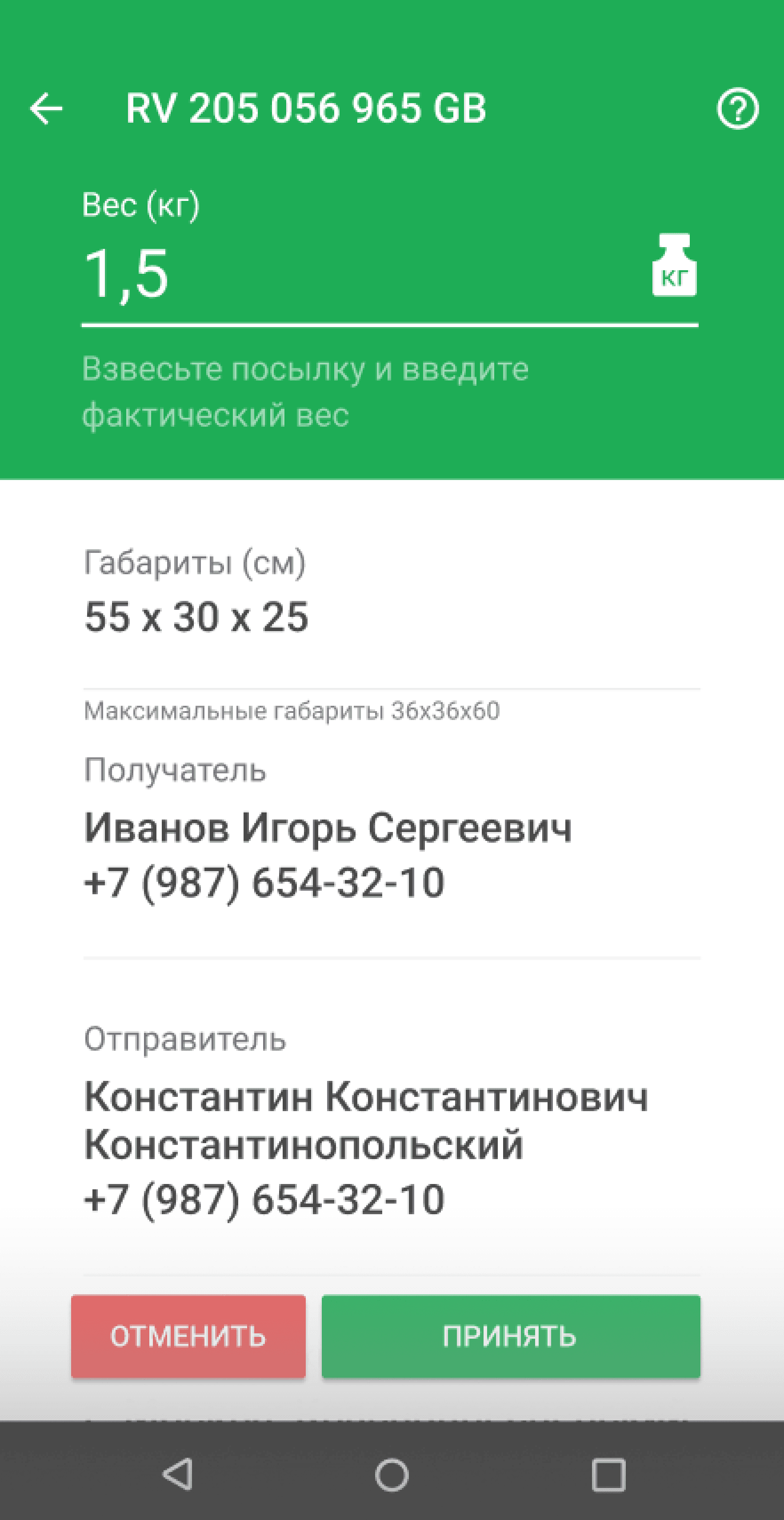Screen dimensions: 784x1520
Task: Accept the parcel with ПРИНЯТЬ
Action: 510,1336
